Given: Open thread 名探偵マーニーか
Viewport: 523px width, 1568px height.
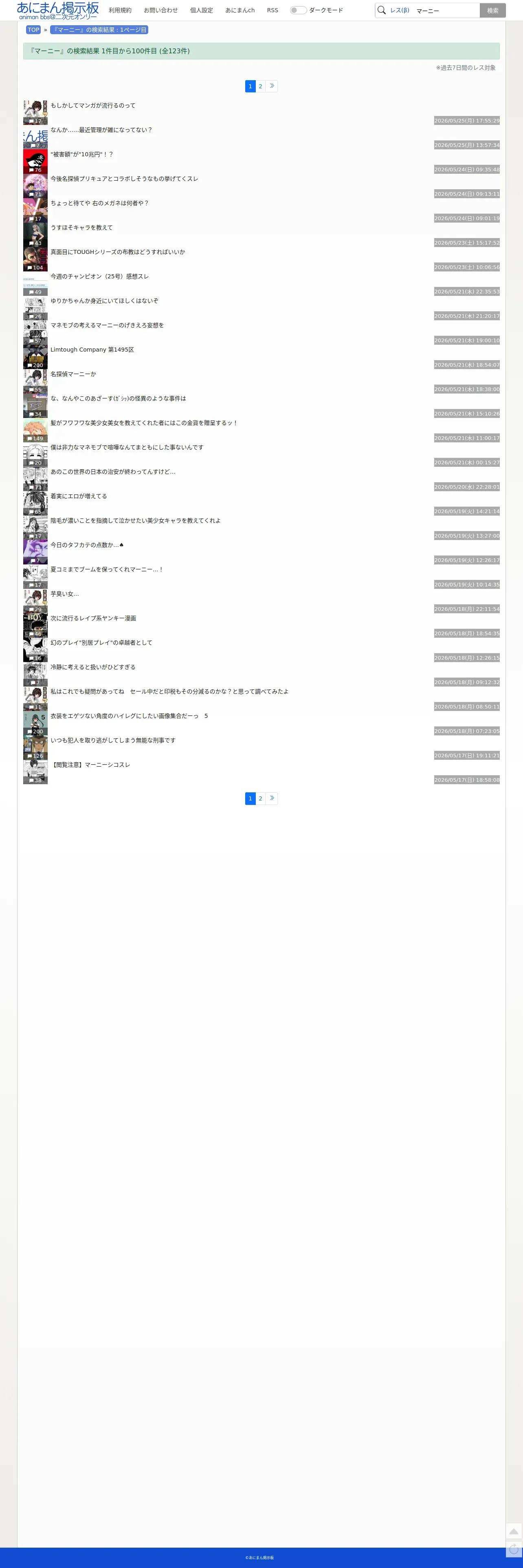Looking at the screenshot, I should 73,374.
